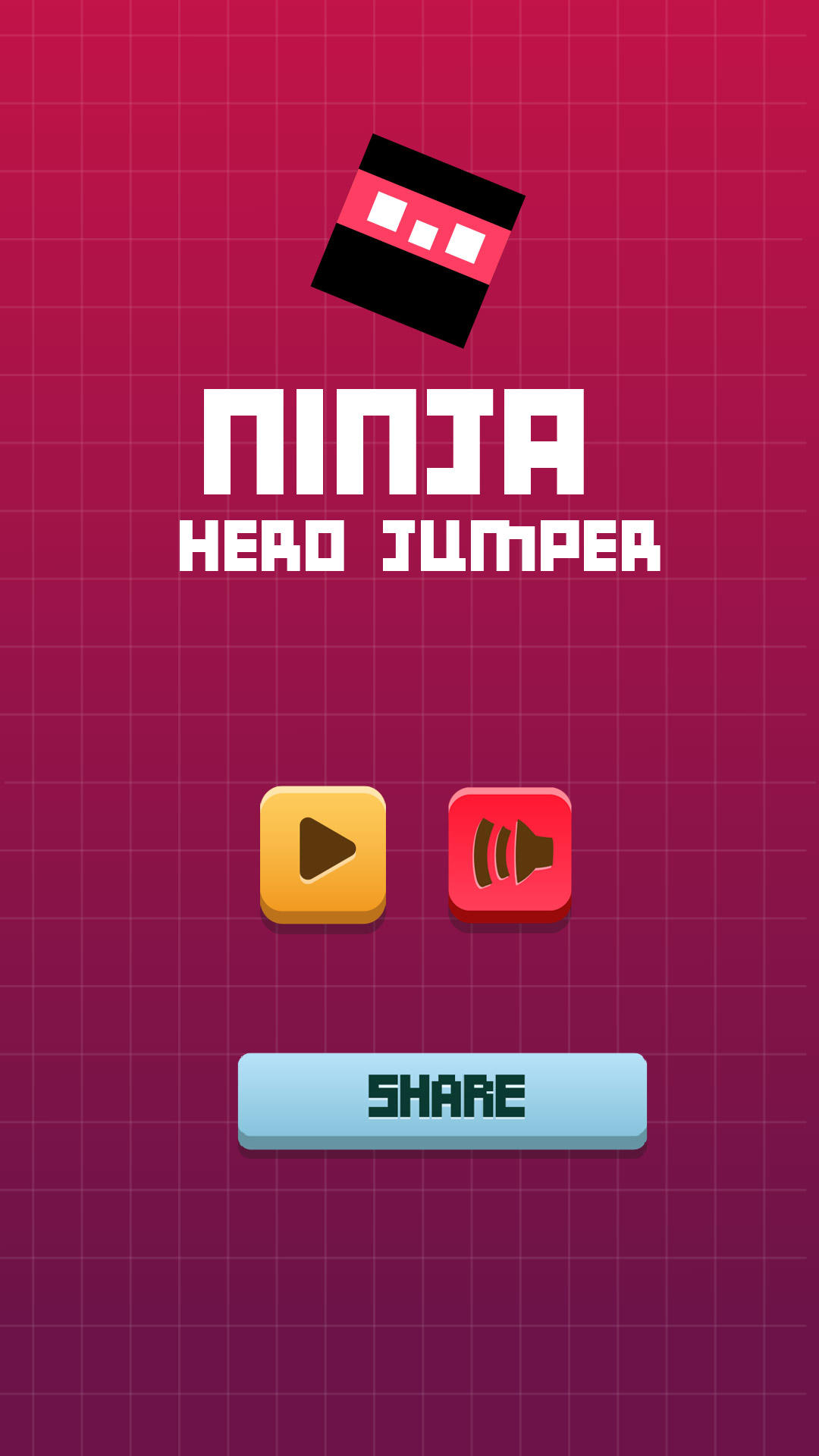
Task: Toggle the game sound
Action: pyautogui.click(x=510, y=852)
